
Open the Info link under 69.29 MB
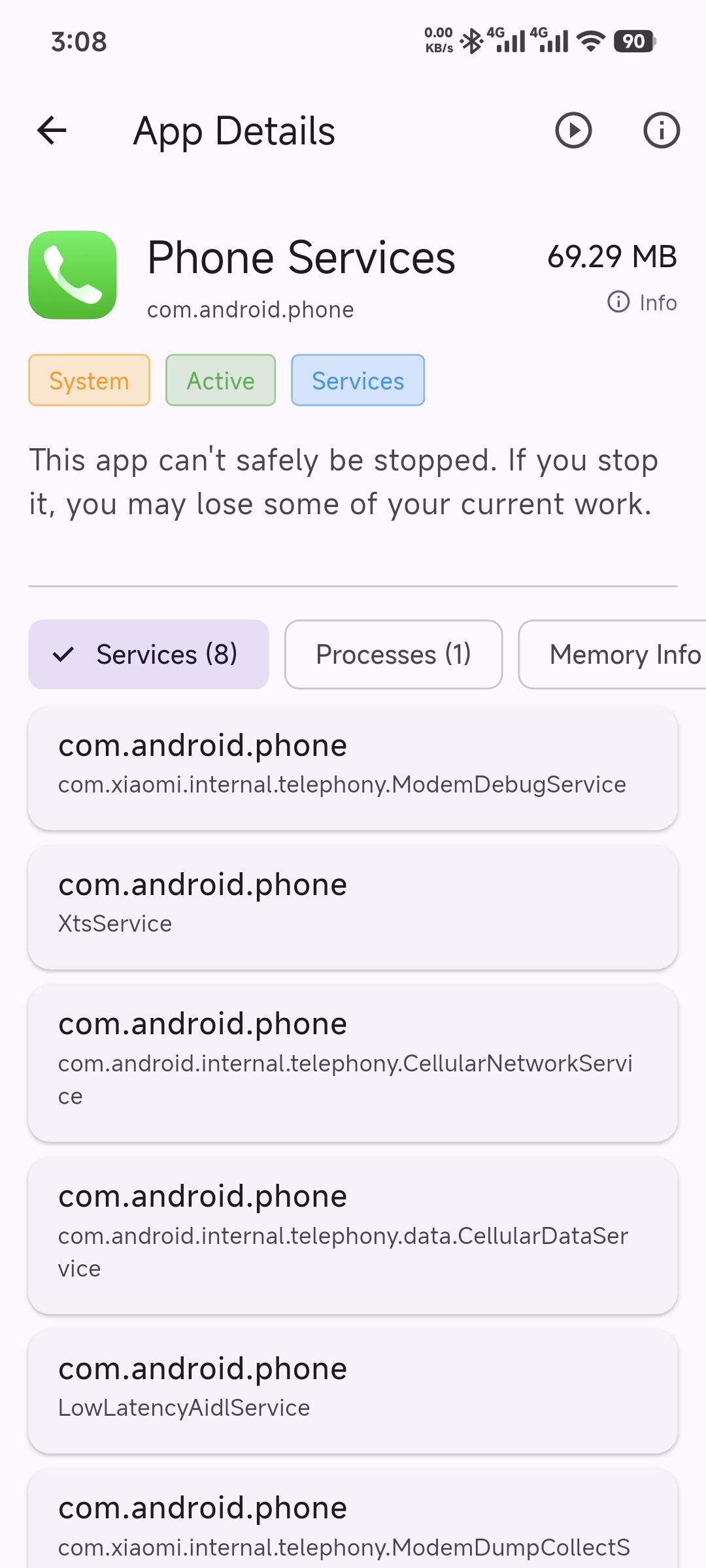click(x=642, y=302)
